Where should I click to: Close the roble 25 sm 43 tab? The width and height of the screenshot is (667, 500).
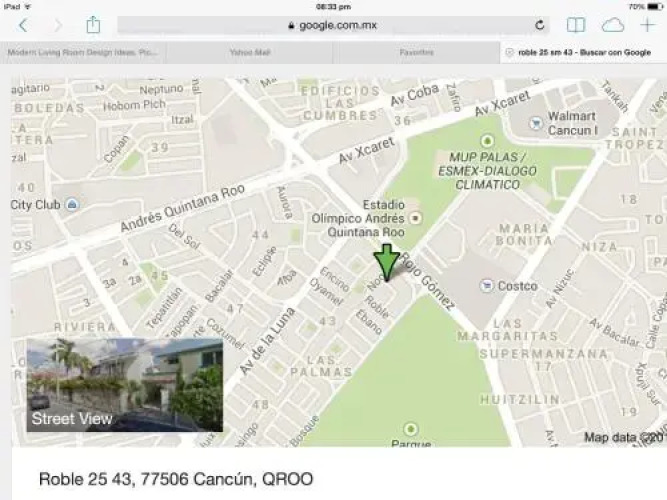pyautogui.click(x=510, y=52)
